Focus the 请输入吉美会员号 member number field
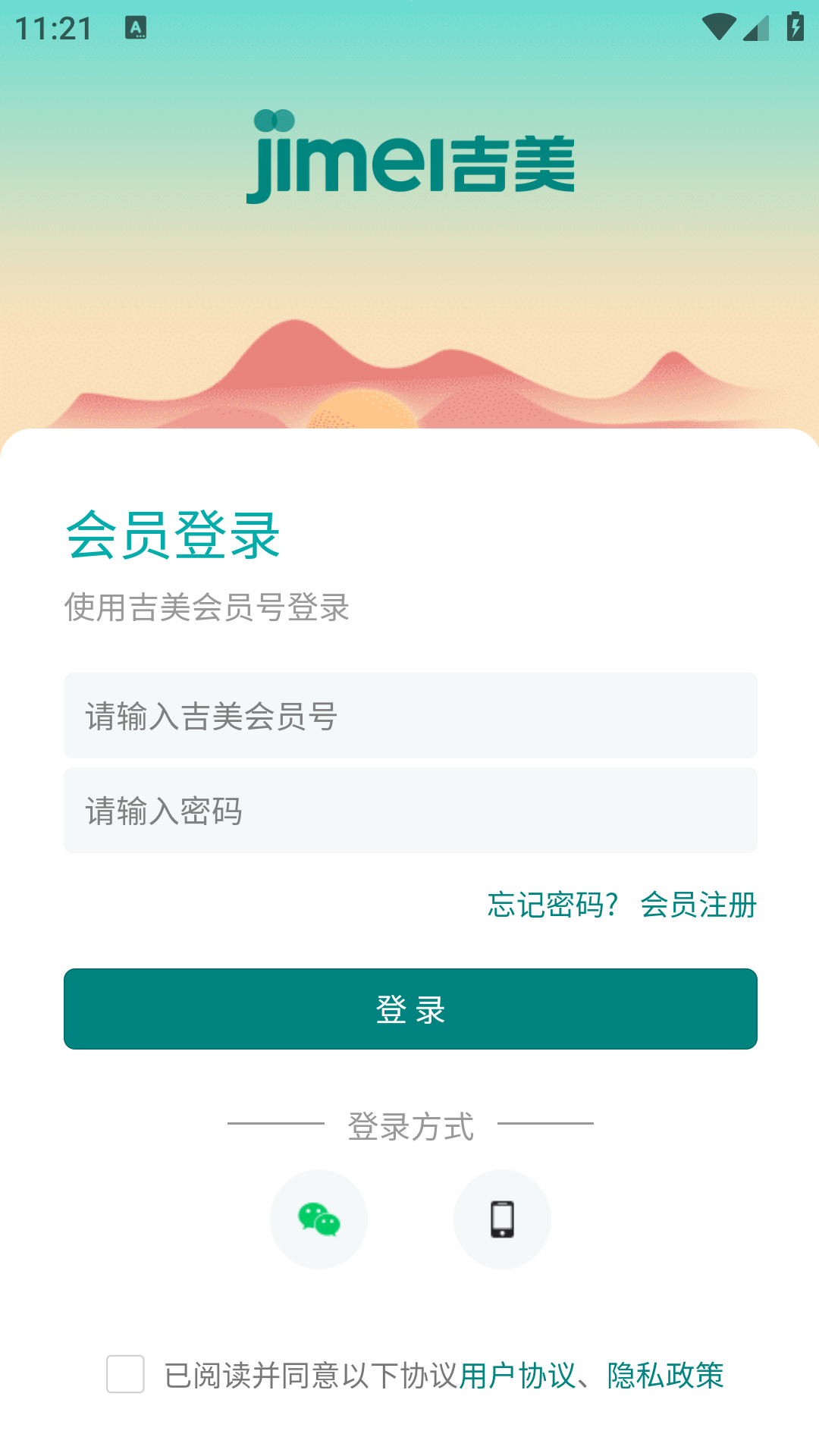The height and width of the screenshot is (1456, 819). pos(409,715)
